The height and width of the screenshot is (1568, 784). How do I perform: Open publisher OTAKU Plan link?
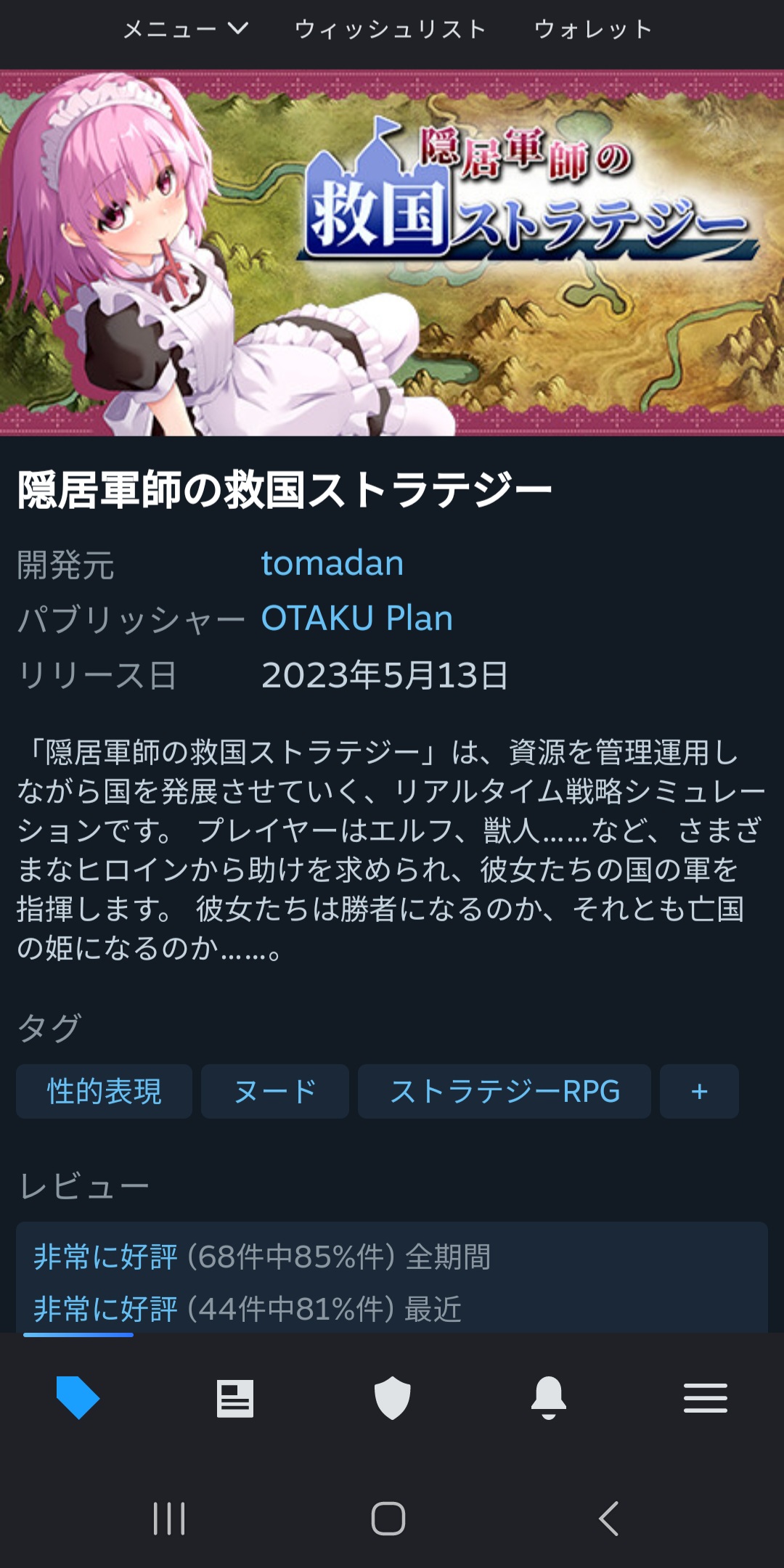356,618
